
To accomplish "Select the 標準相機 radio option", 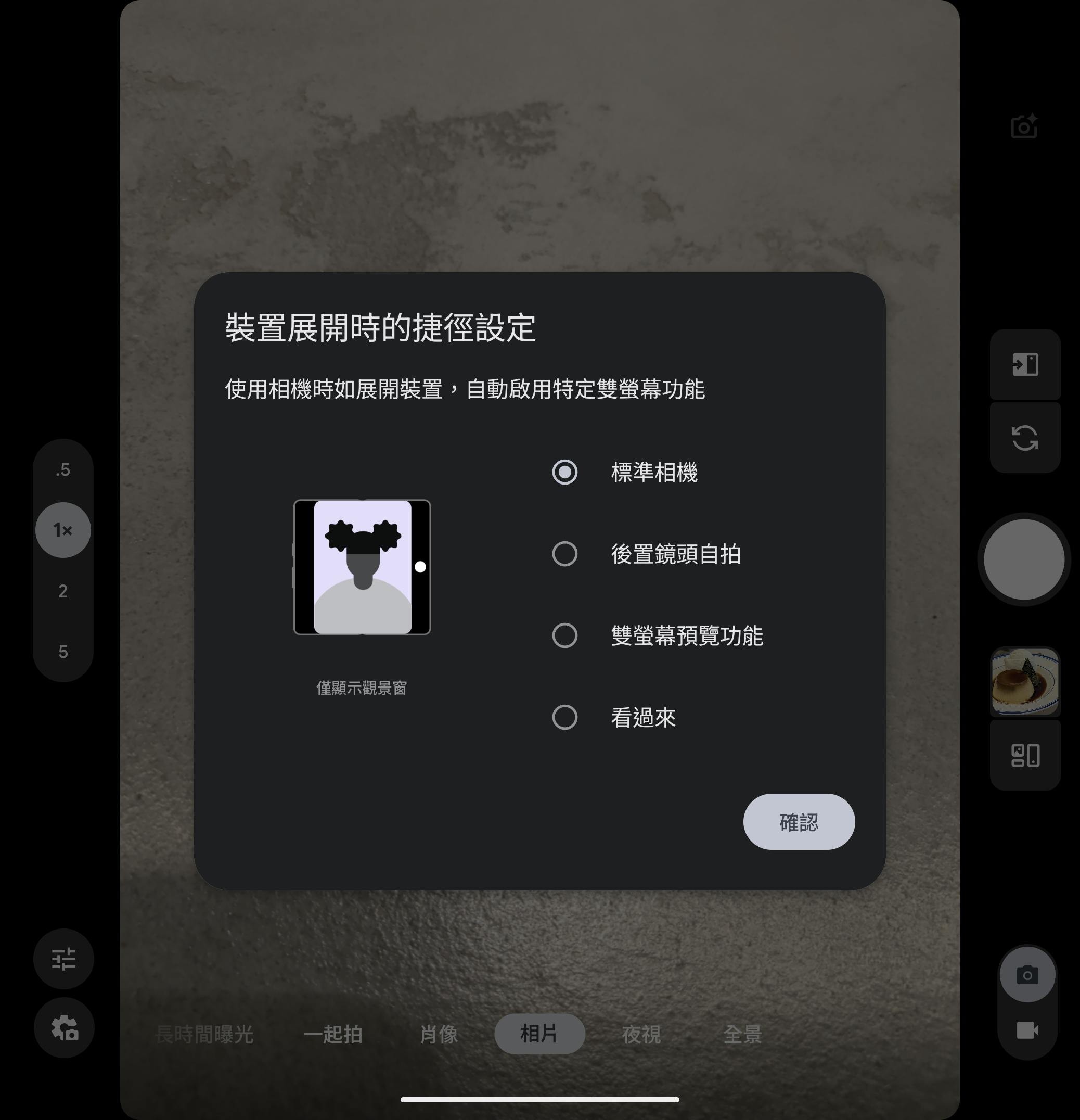I will (564, 472).
